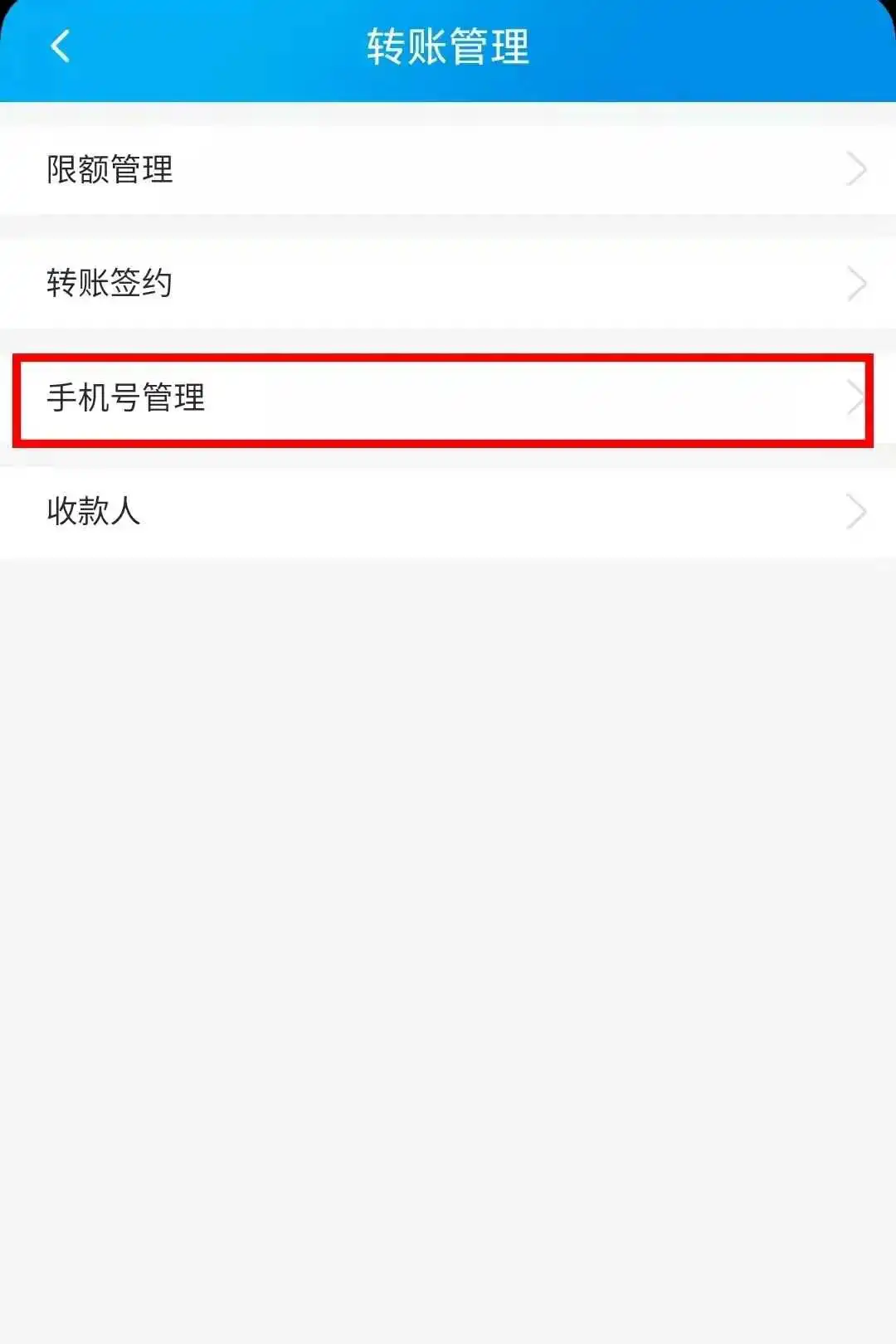
Task: Select 手机号管理 option
Action: point(448,398)
